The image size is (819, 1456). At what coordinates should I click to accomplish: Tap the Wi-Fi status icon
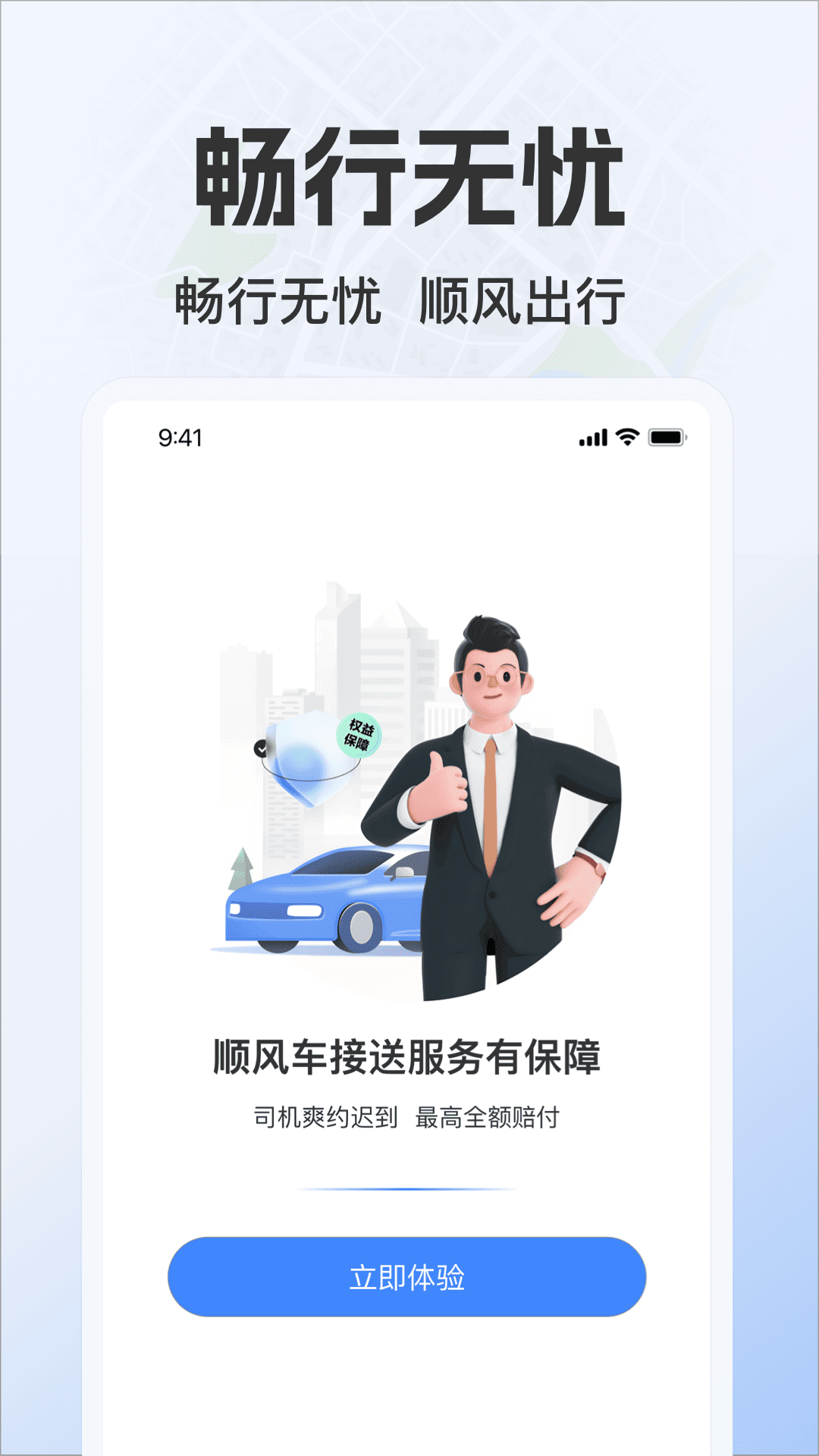627,435
